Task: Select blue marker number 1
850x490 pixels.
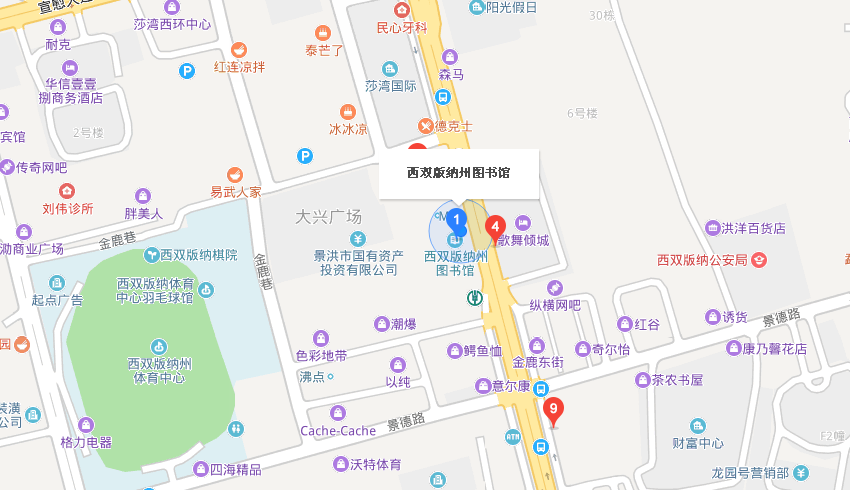Action: (x=457, y=219)
